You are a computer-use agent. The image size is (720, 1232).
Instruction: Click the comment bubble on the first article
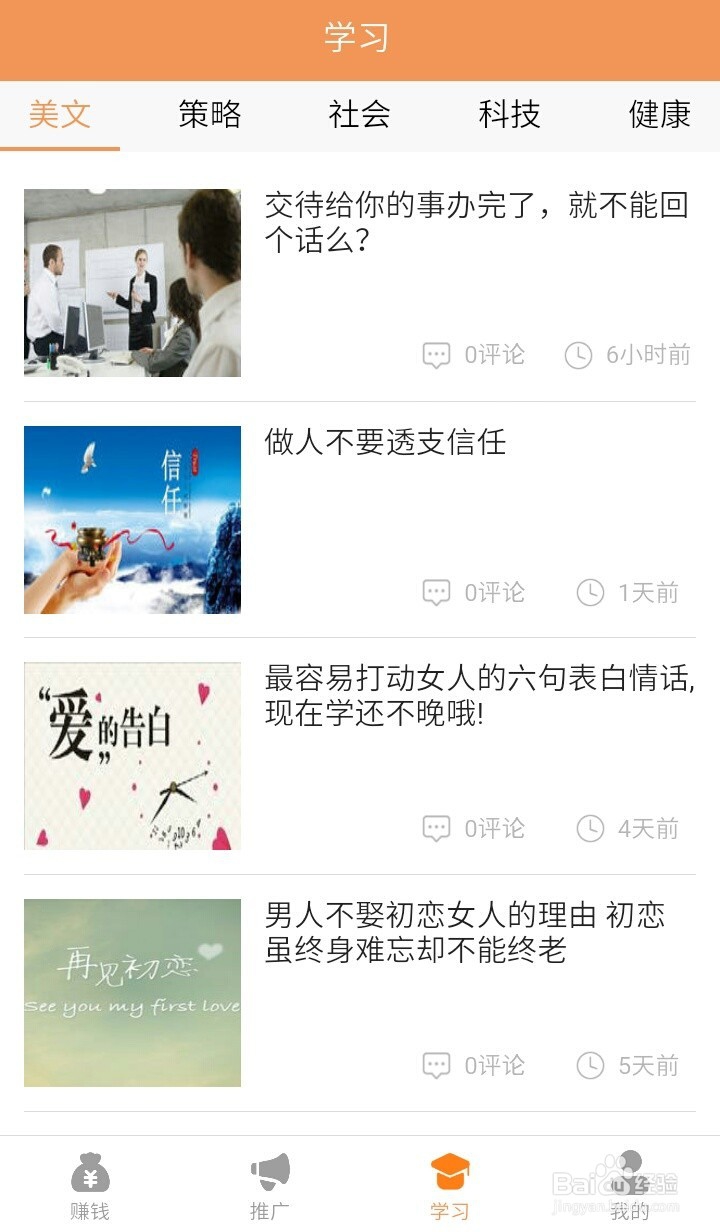437,355
